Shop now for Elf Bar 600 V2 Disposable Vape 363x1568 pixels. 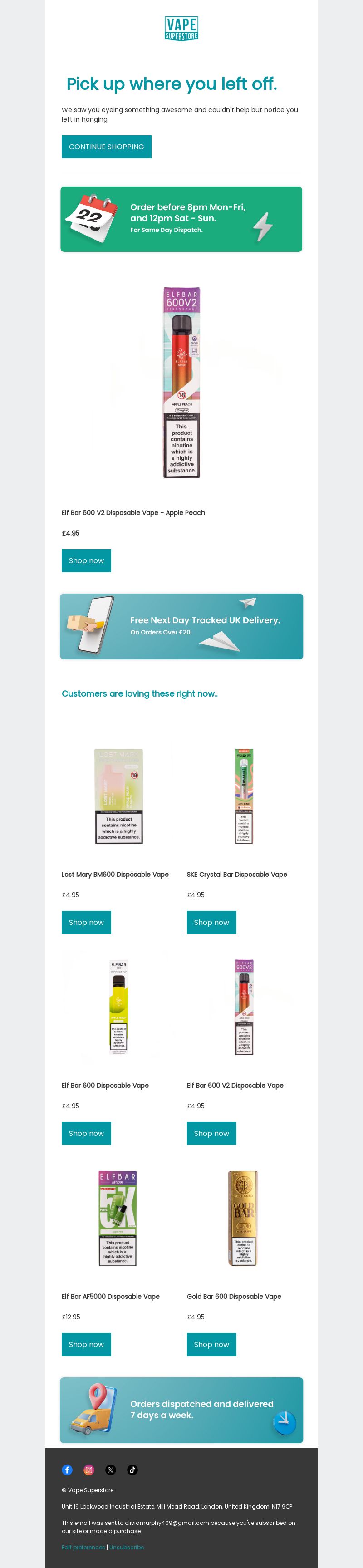click(x=211, y=1133)
